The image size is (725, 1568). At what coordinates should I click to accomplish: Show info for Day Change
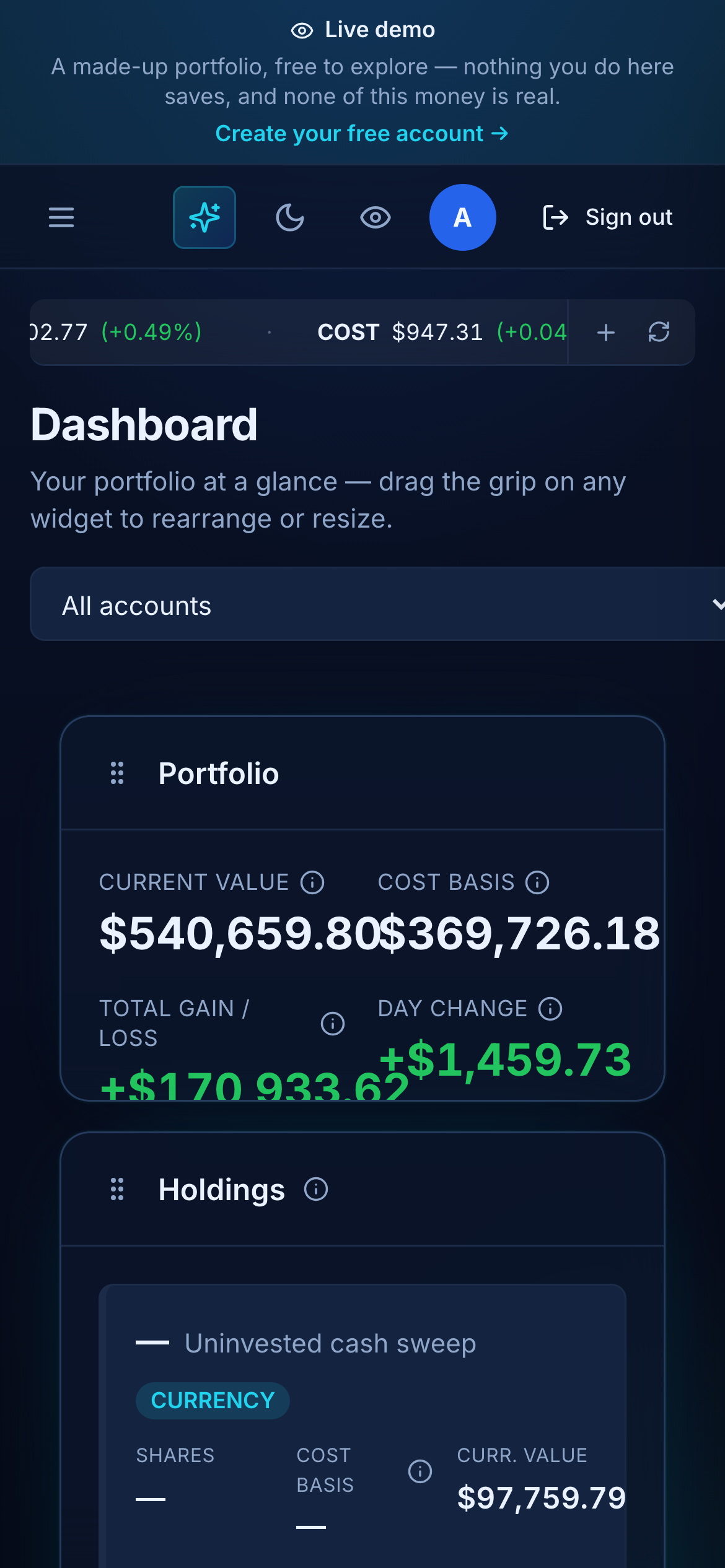point(550,1009)
